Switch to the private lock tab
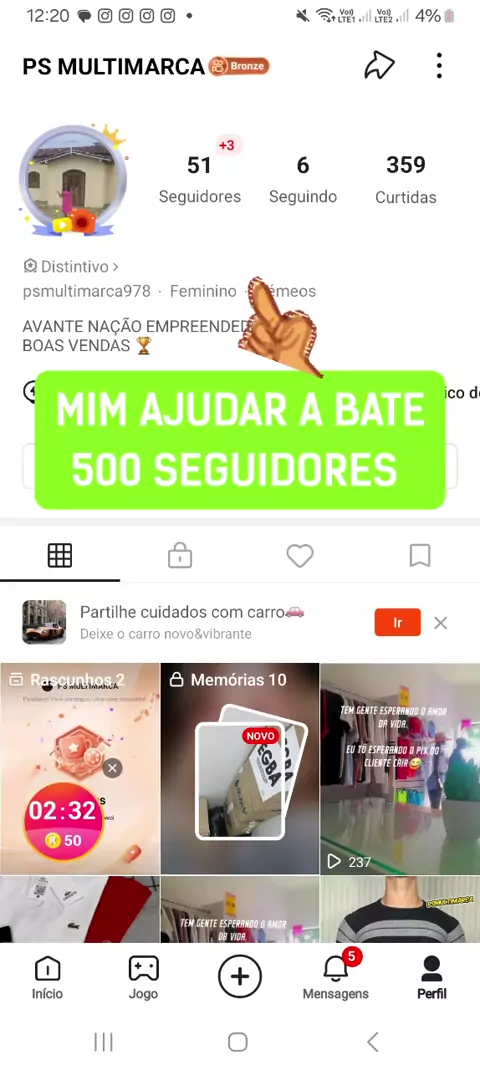 (x=180, y=556)
